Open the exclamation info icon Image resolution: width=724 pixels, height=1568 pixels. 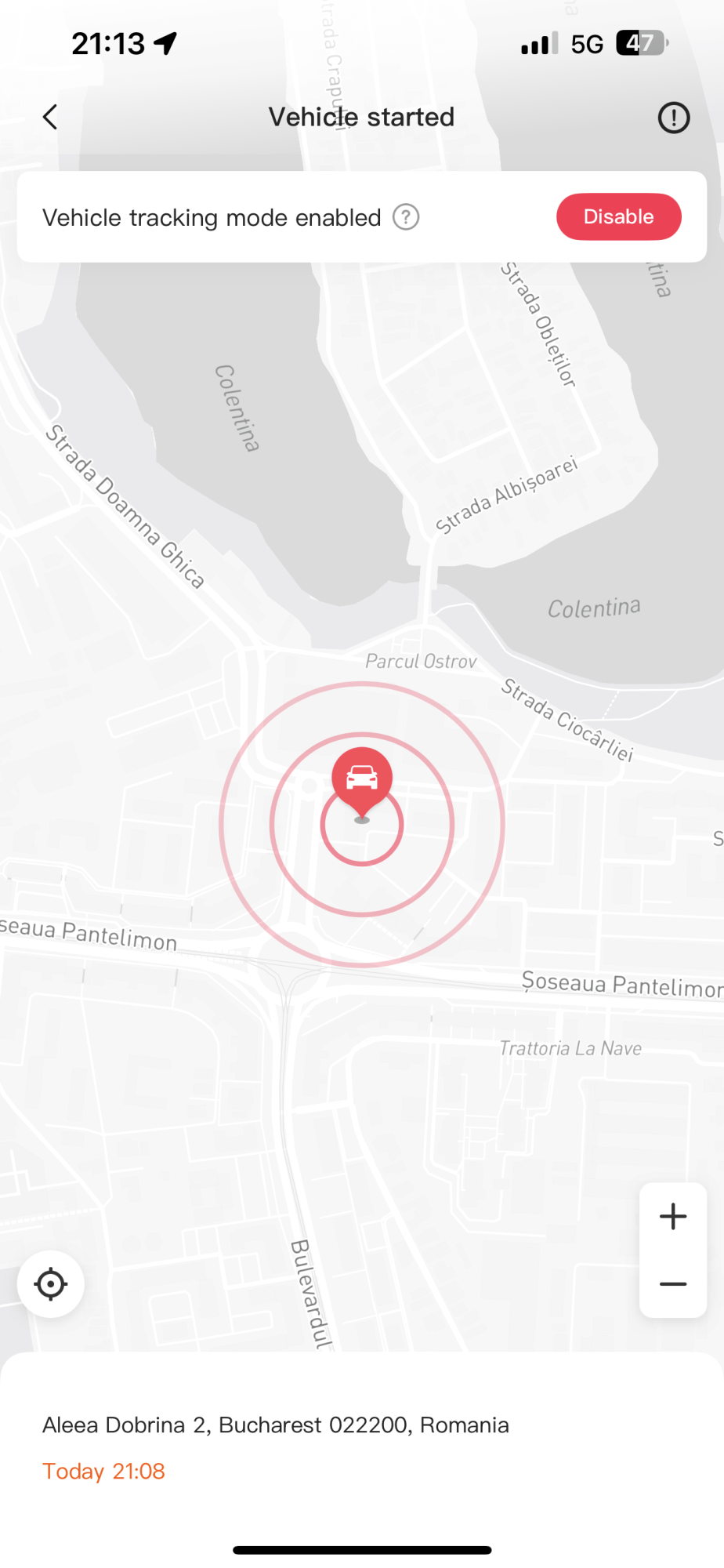point(673,118)
